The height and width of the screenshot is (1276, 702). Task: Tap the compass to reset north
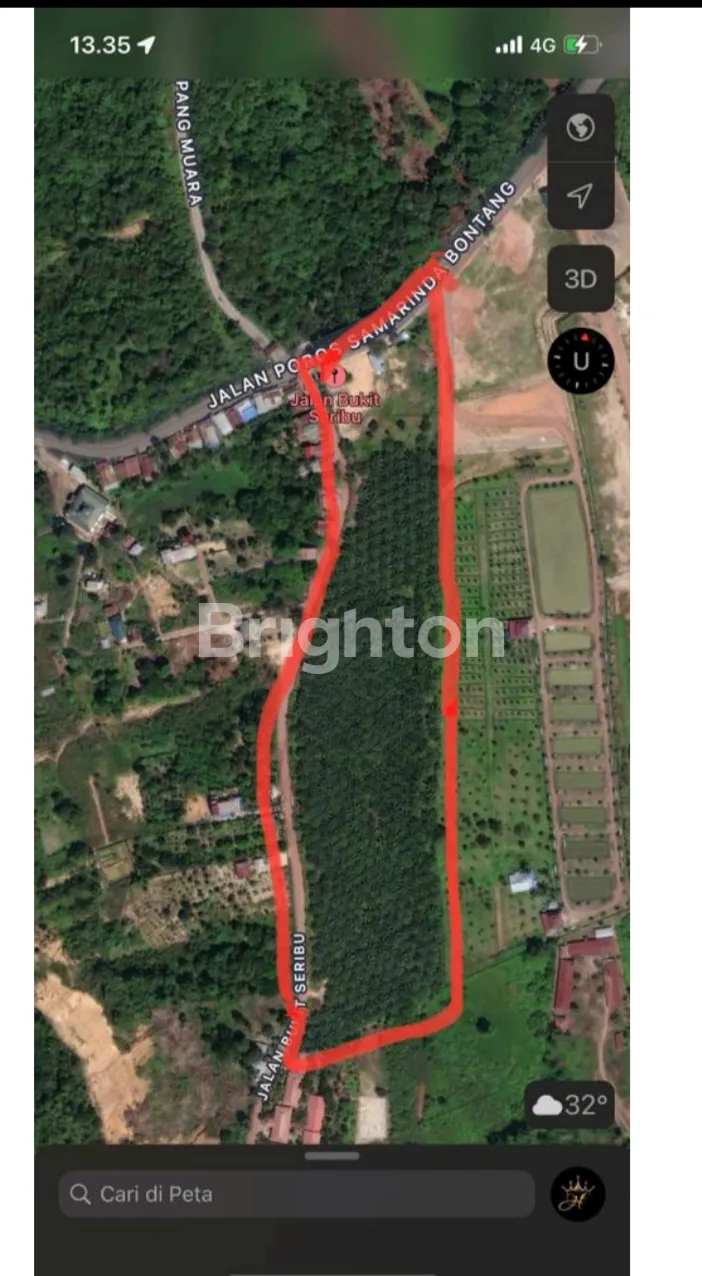click(x=580, y=360)
